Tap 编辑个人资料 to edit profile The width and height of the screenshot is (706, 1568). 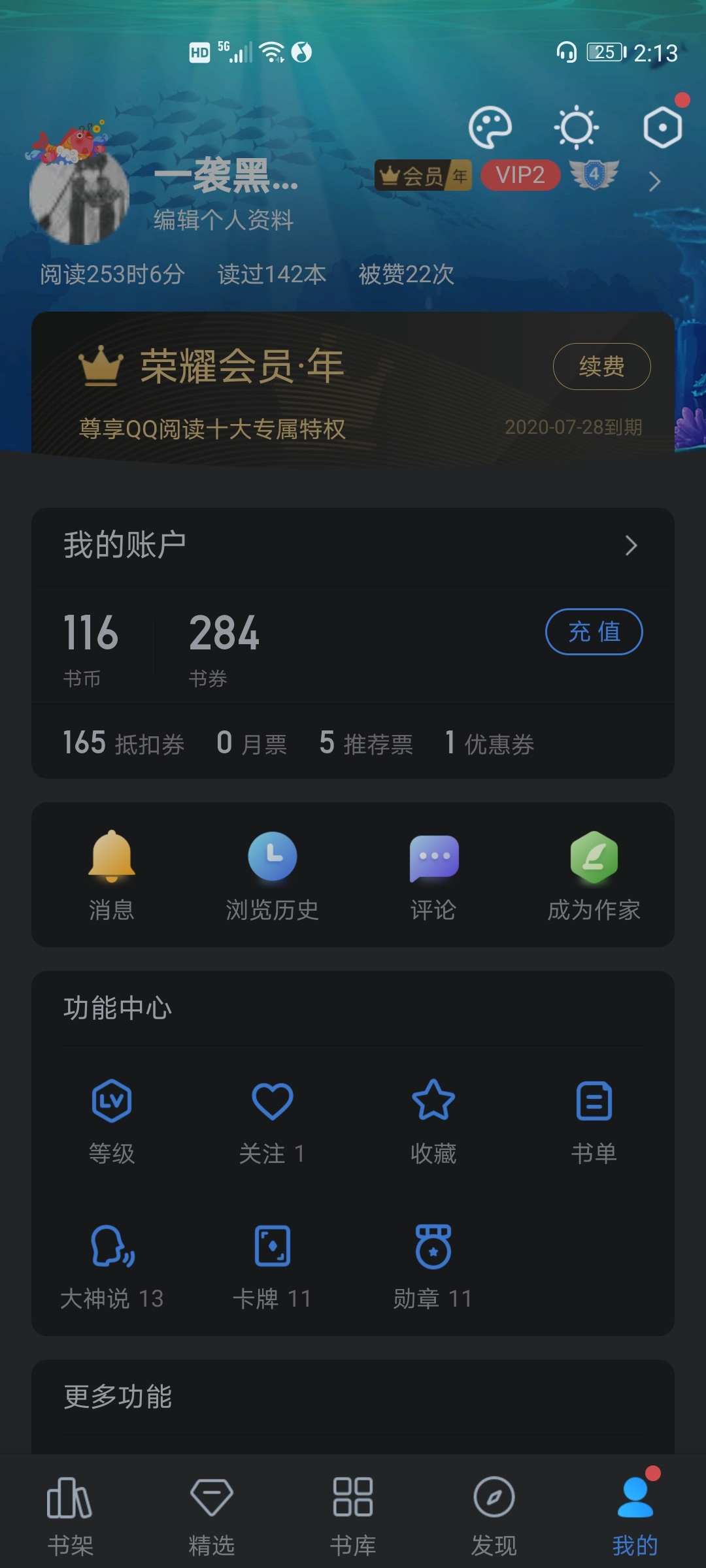click(224, 220)
